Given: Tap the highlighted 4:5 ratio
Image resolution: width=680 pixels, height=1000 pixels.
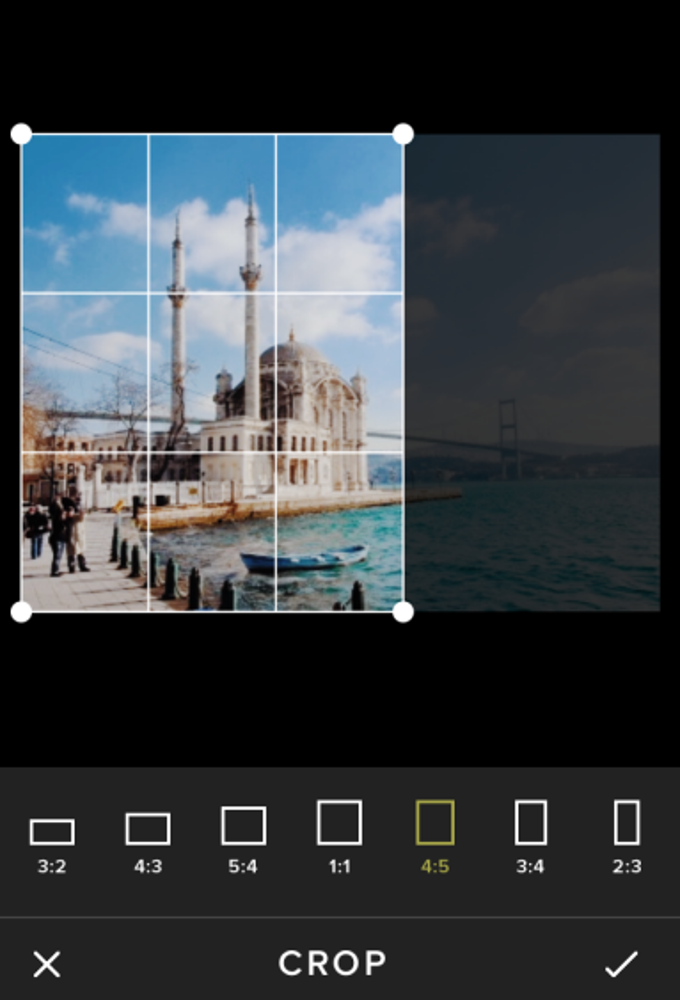Looking at the screenshot, I should (x=435, y=834).
